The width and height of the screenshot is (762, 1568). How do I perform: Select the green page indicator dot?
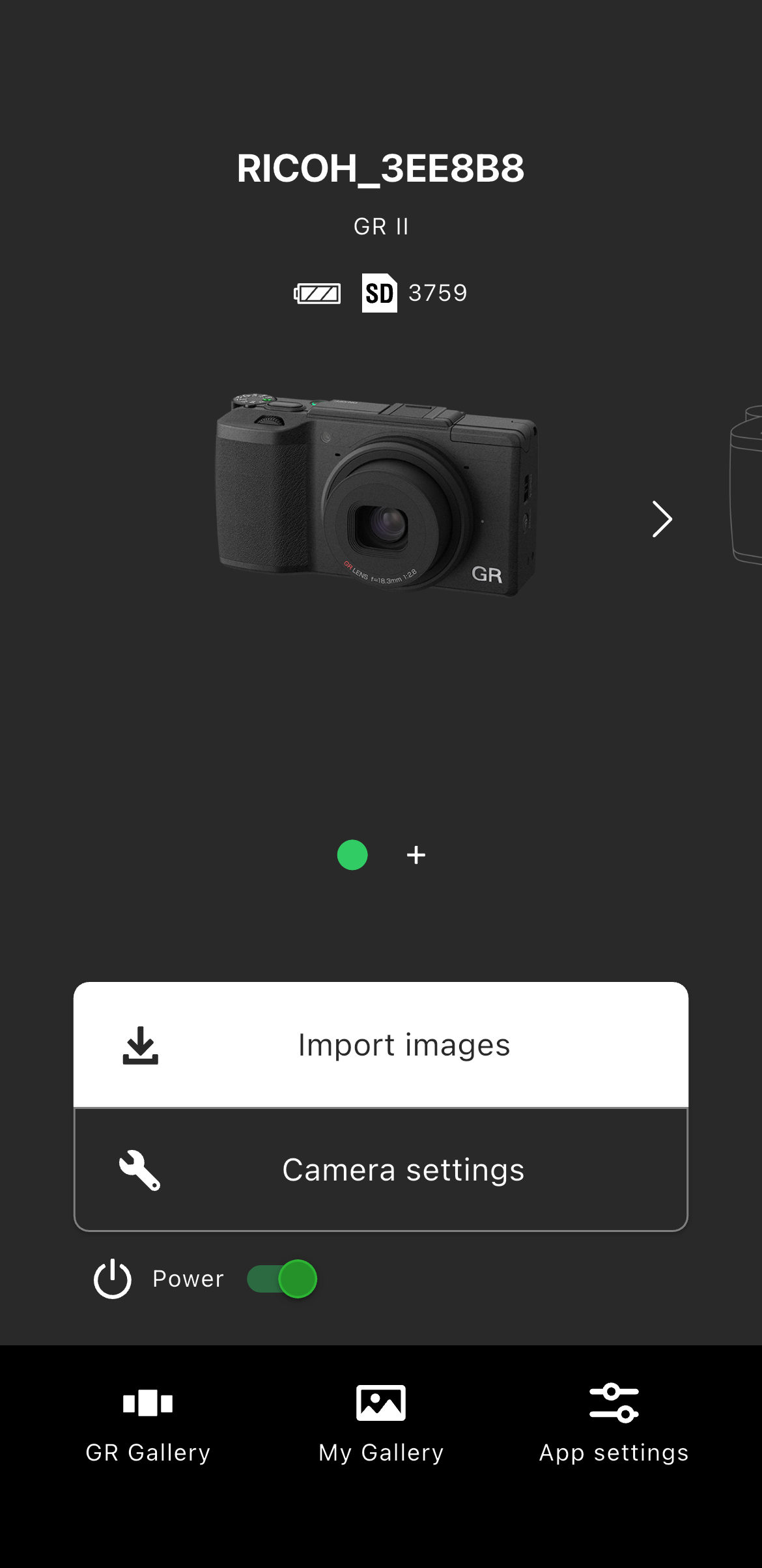tap(352, 855)
